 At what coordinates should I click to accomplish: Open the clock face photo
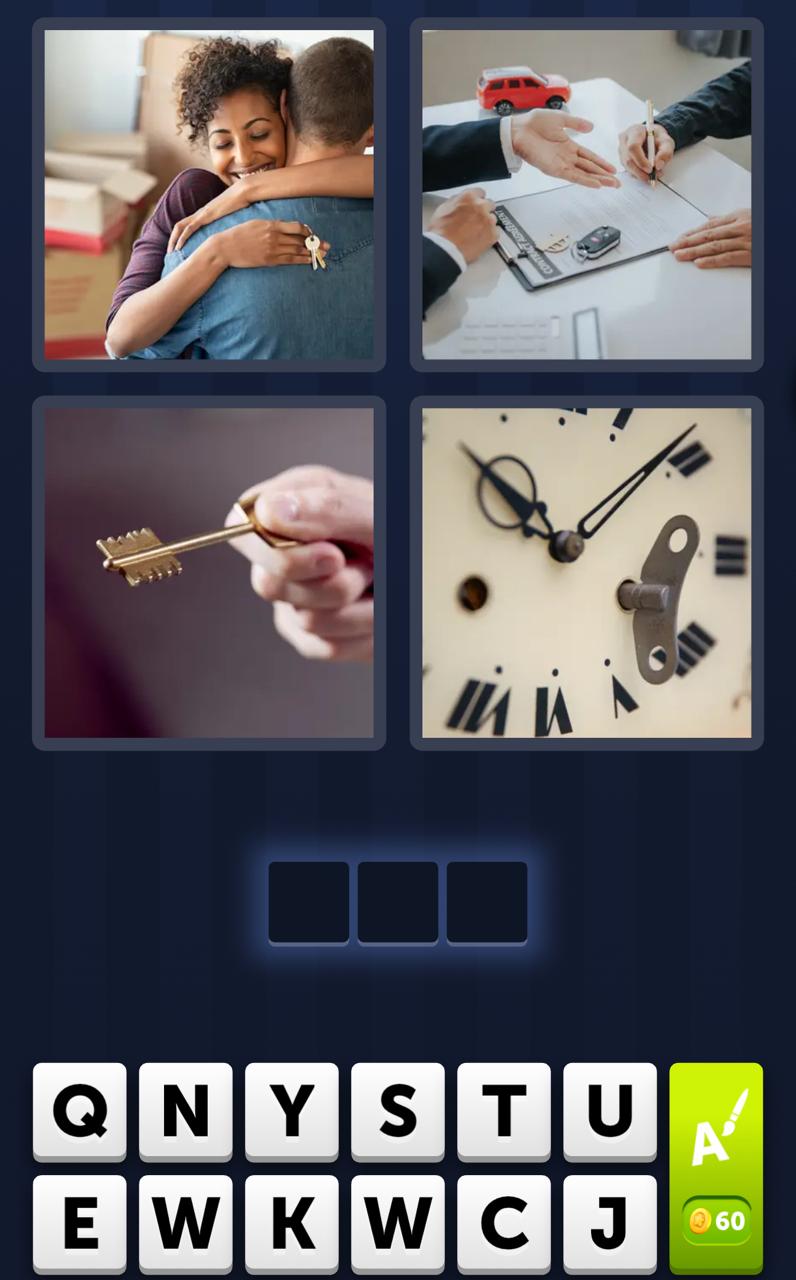(x=585, y=572)
